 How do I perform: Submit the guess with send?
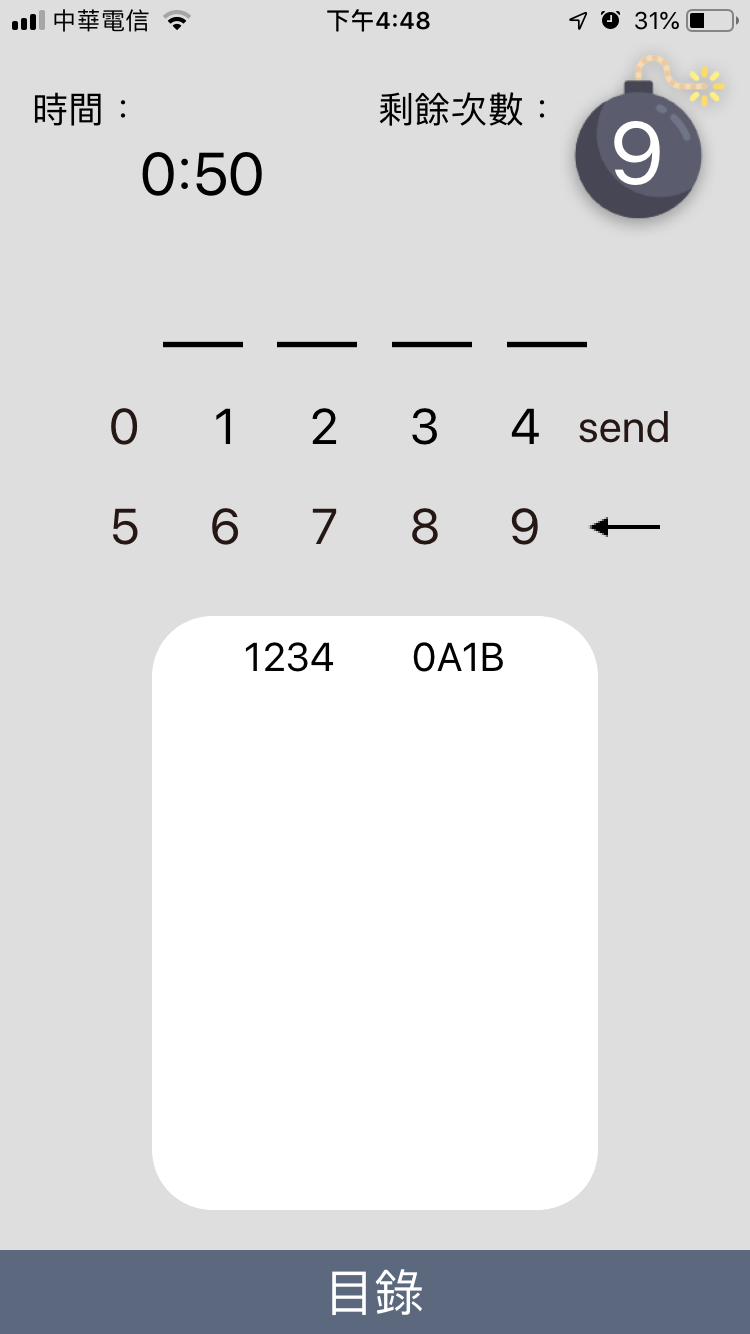[624, 428]
